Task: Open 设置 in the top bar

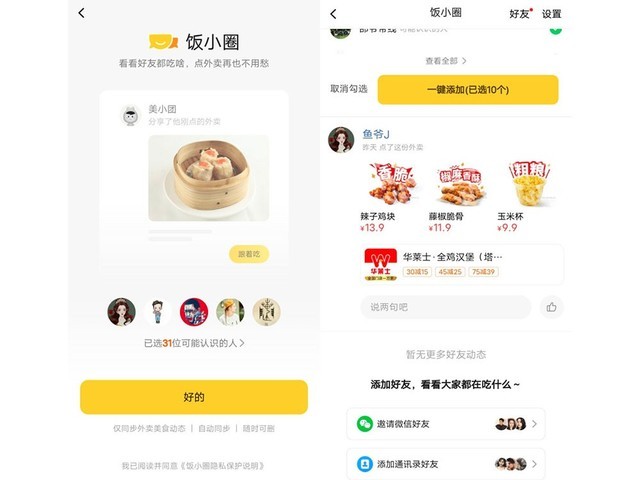Action: coord(551,14)
